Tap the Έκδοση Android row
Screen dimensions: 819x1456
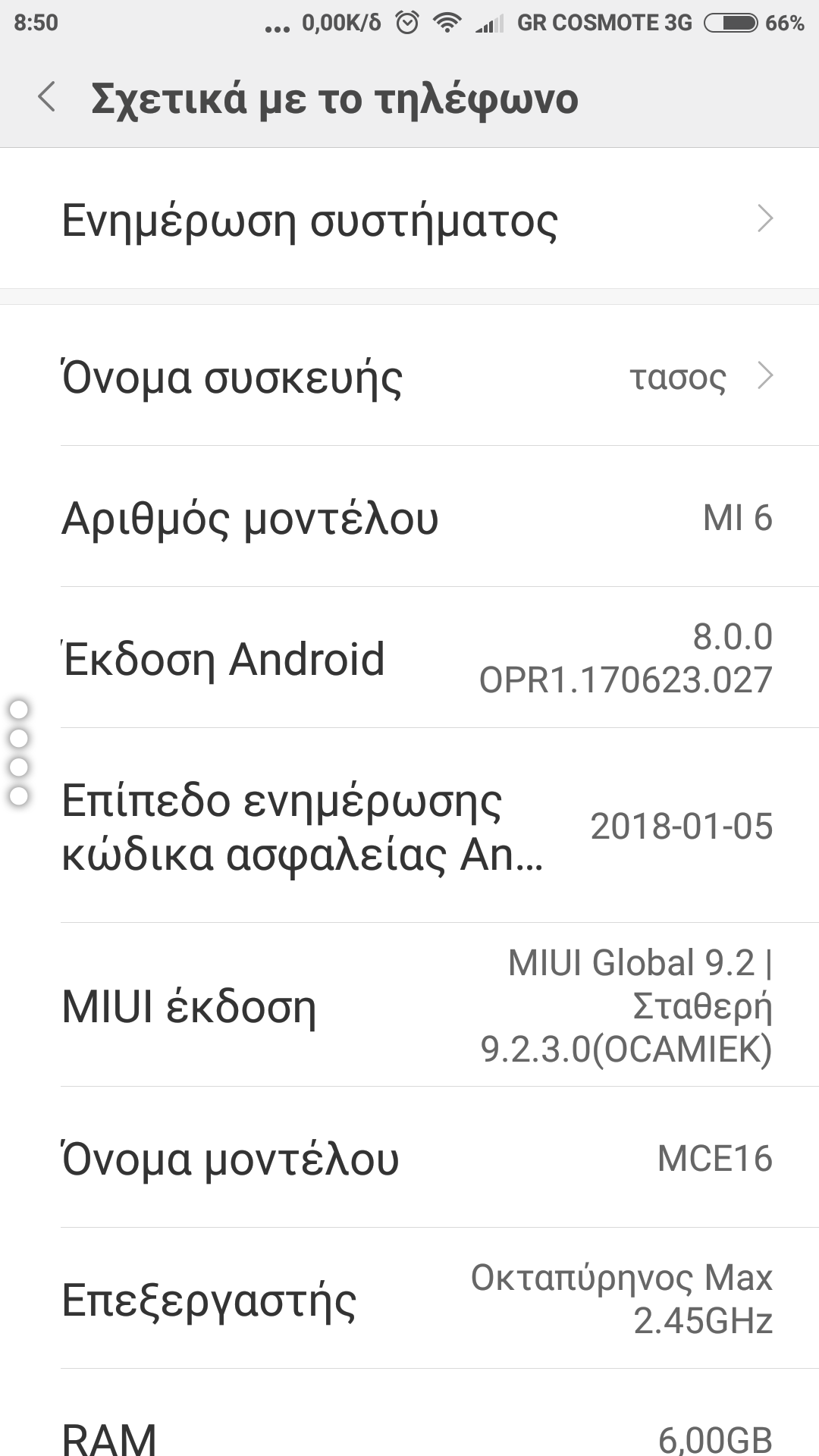tap(409, 658)
